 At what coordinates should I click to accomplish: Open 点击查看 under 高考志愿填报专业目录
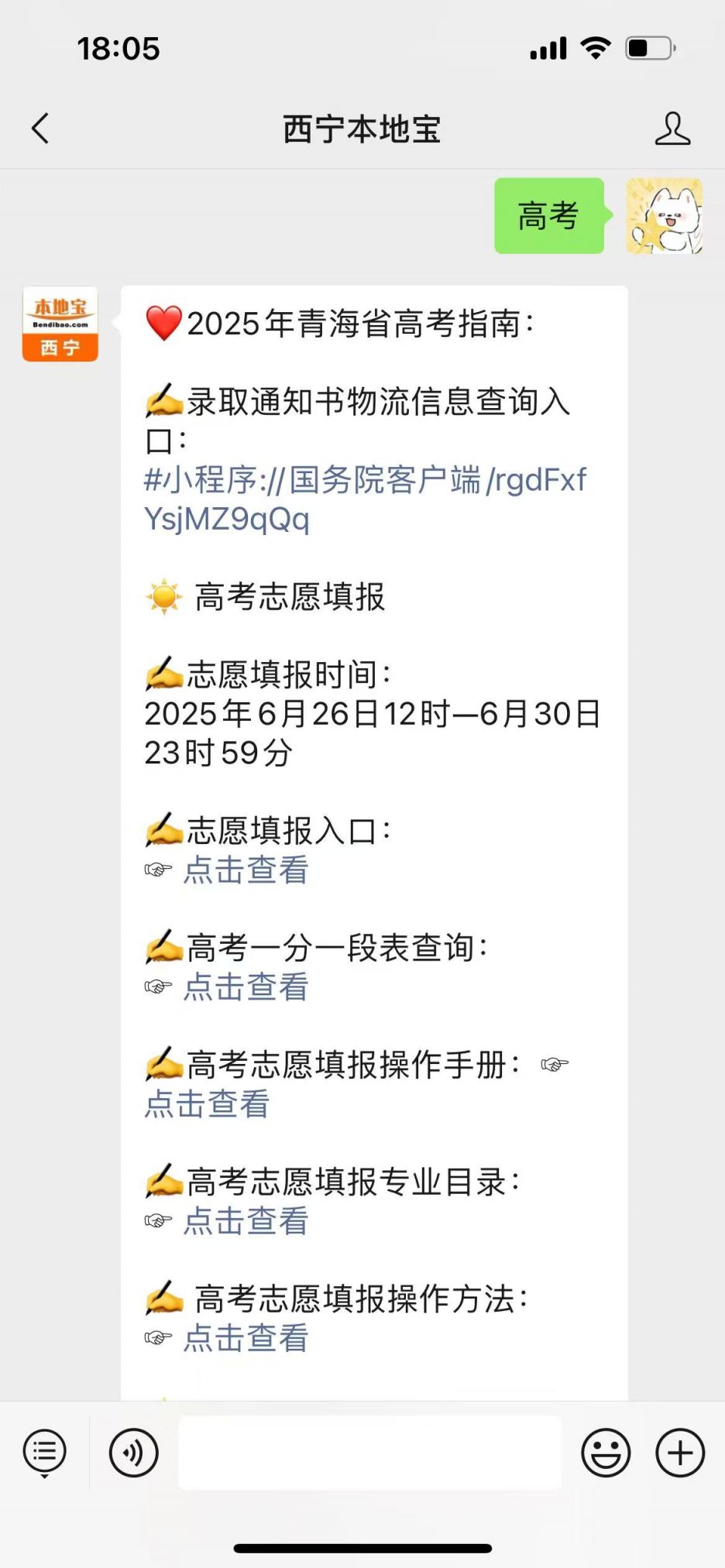point(246,1221)
